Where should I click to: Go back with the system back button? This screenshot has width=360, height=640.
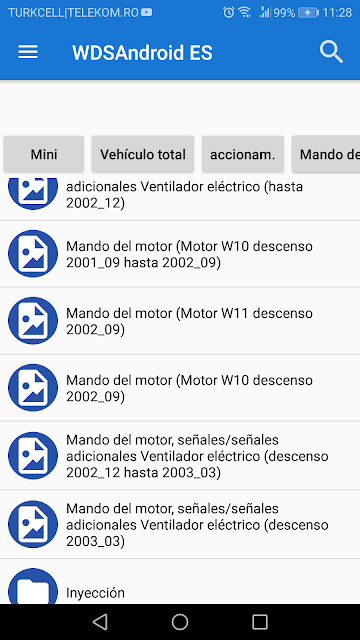tap(100, 622)
